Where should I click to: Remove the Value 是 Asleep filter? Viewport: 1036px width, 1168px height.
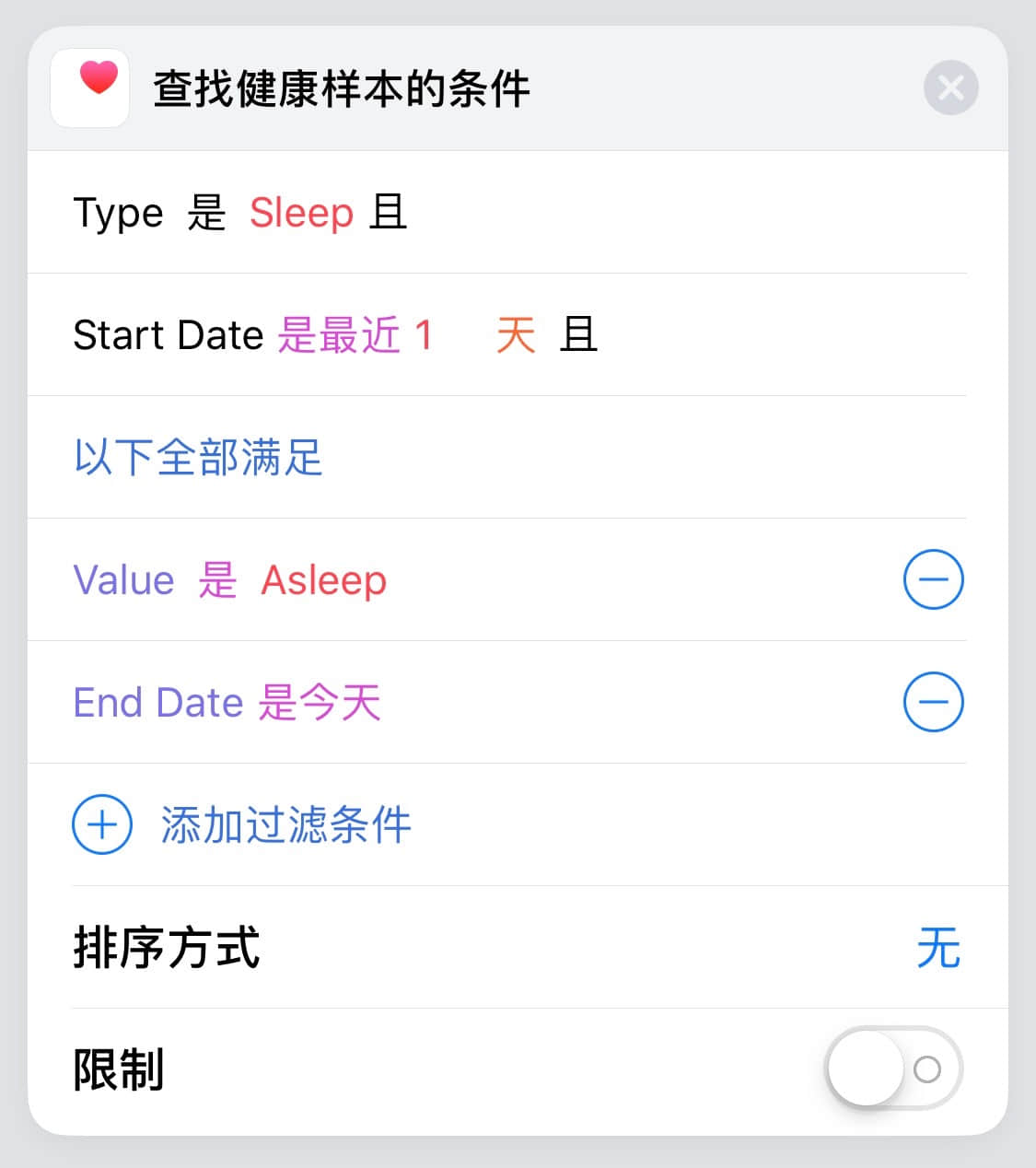click(933, 580)
